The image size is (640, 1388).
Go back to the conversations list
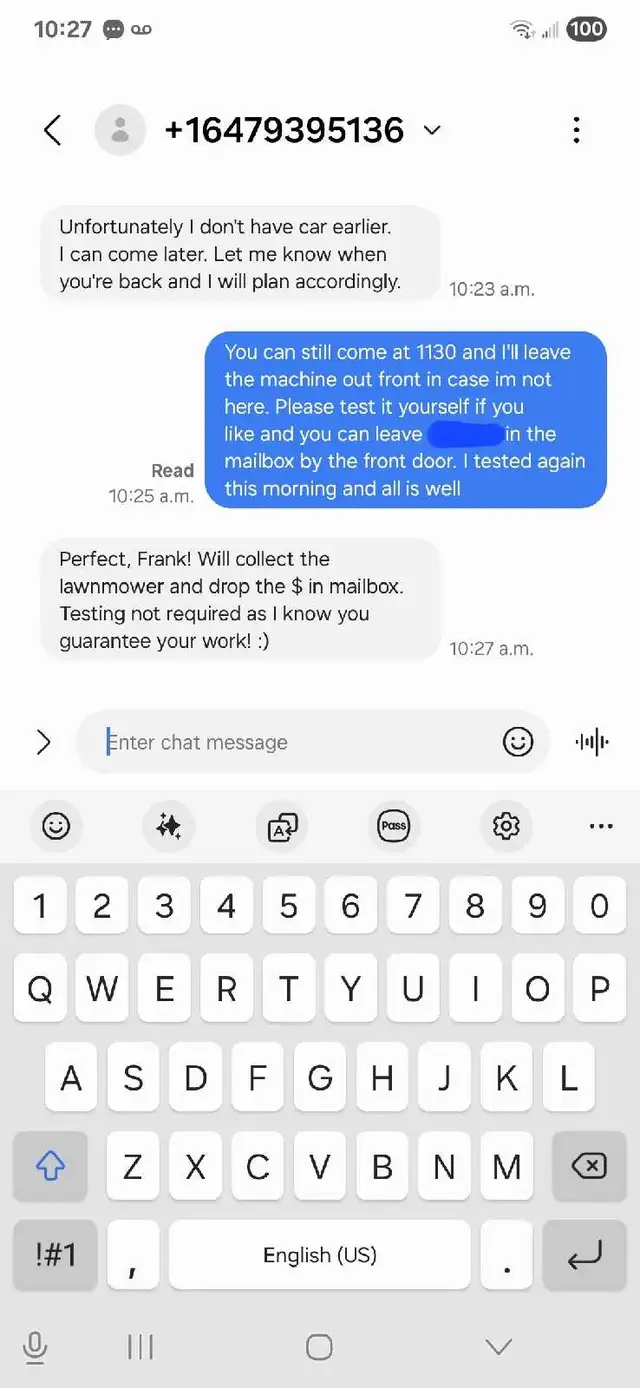(53, 130)
